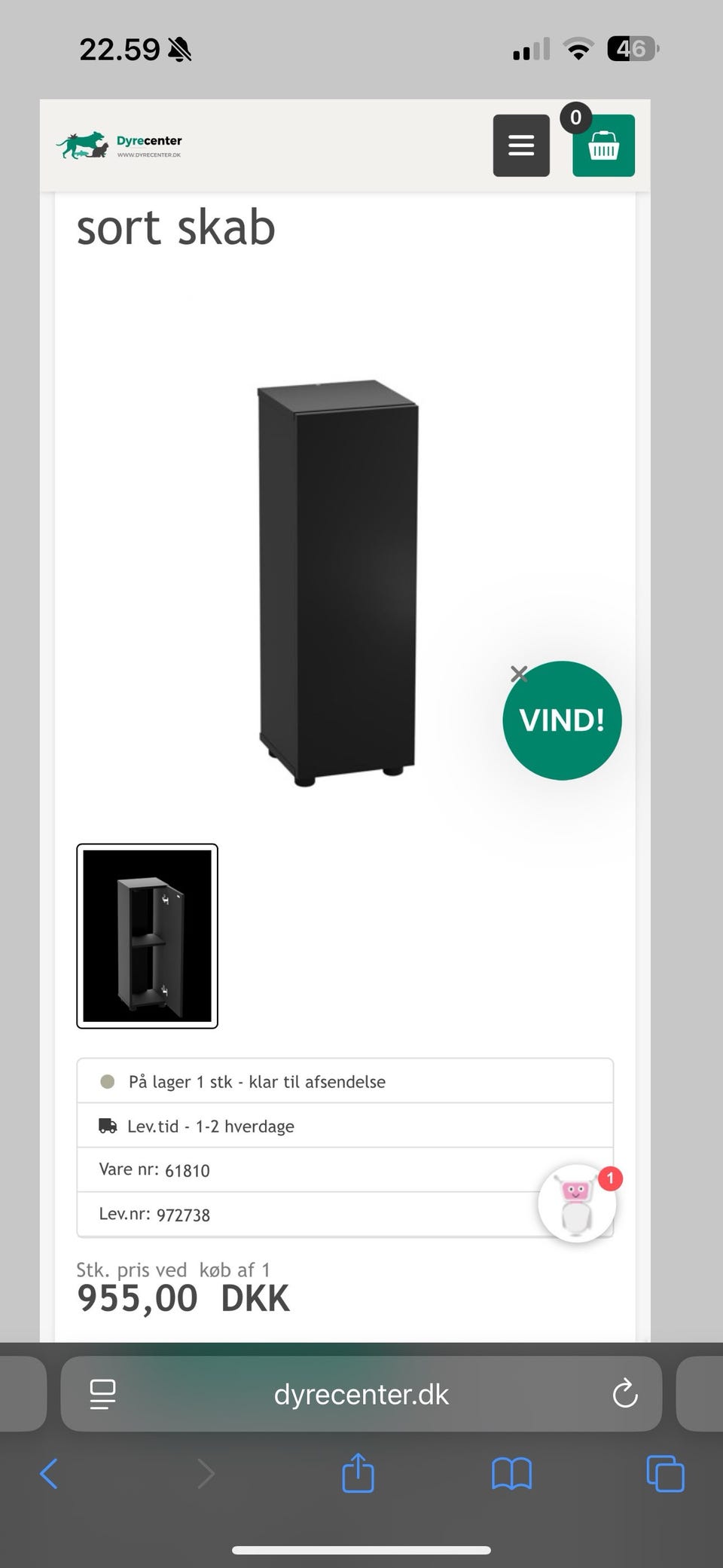Screen dimensions: 723x1568
Task: Show all open browser tabs
Action: [x=665, y=1473]
